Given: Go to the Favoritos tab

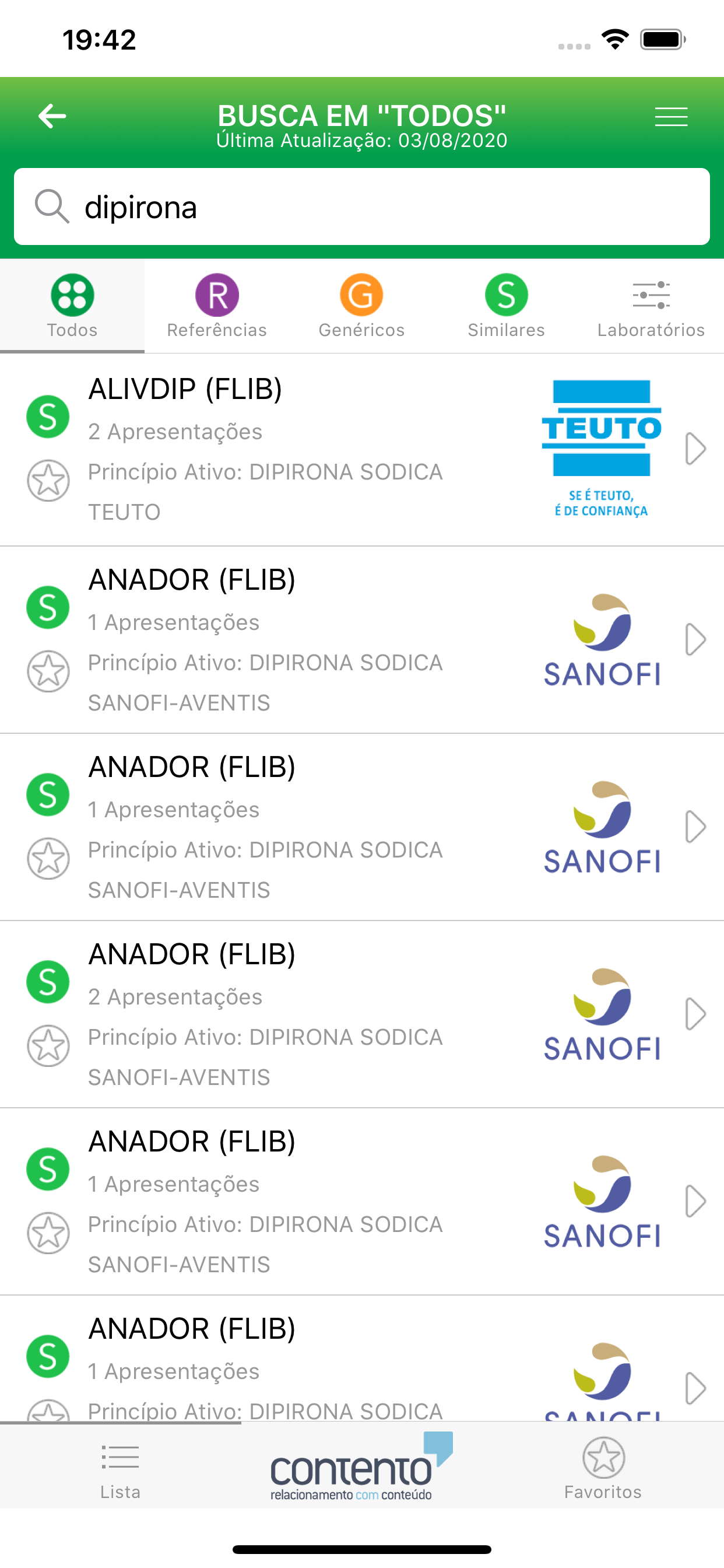Looking at the screenshot, I should (603, 1469).
